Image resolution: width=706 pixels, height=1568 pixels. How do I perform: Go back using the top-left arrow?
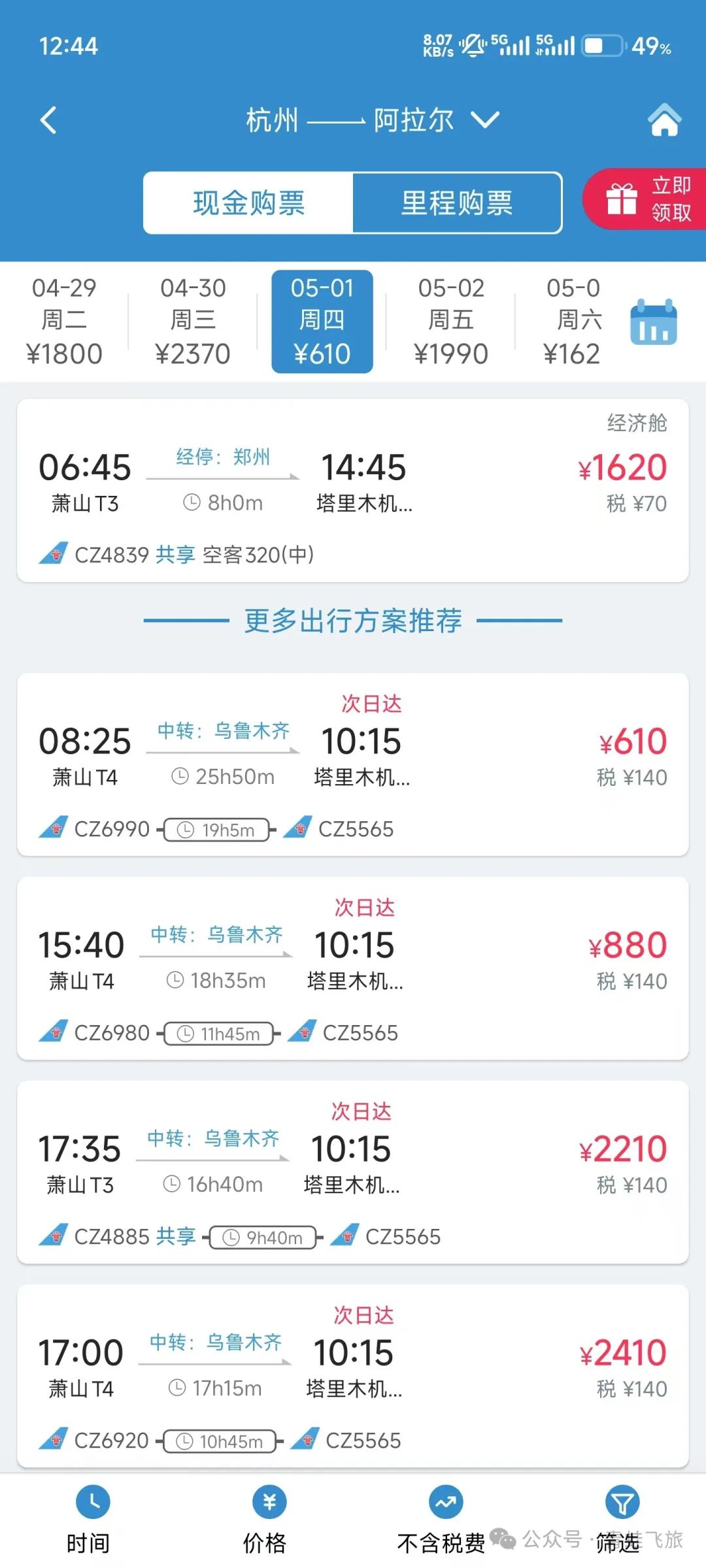click(48, 120)
